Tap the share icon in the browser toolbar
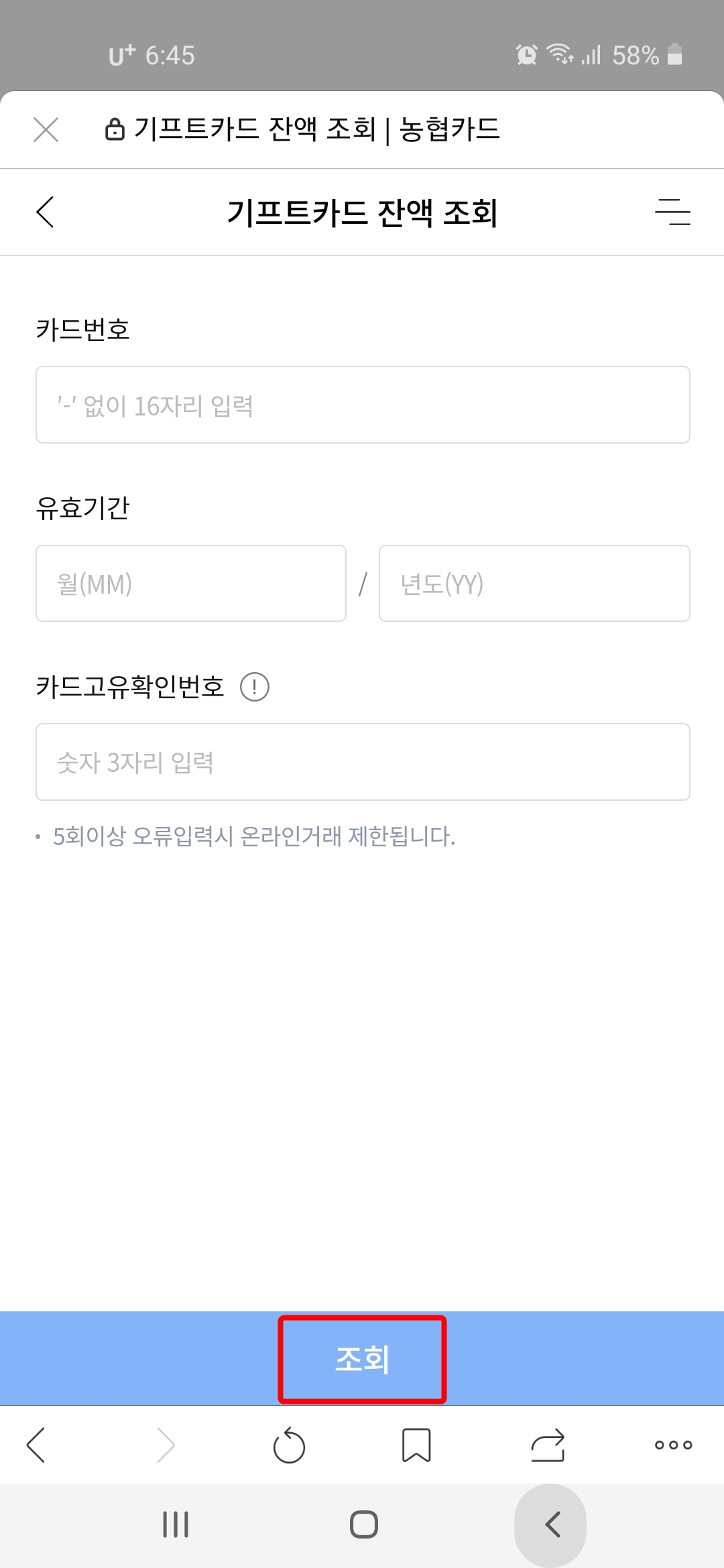The image size is (724, 1568). [x=547, y=1445]
